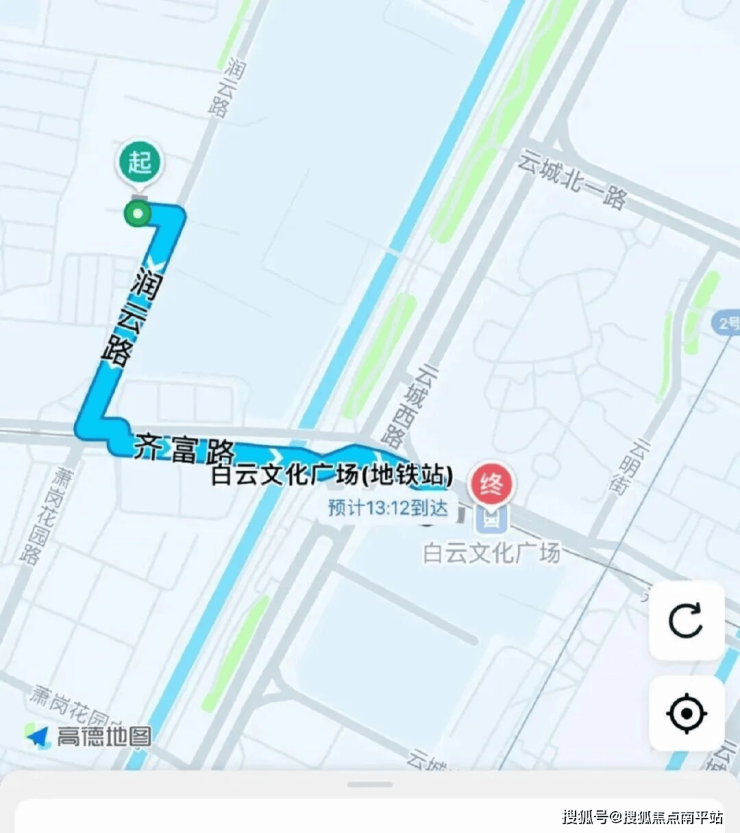Image resolution: width=740 pixels, height=833 pixels.
Task: Recenter the map on my location
Action: click(686, 713)
